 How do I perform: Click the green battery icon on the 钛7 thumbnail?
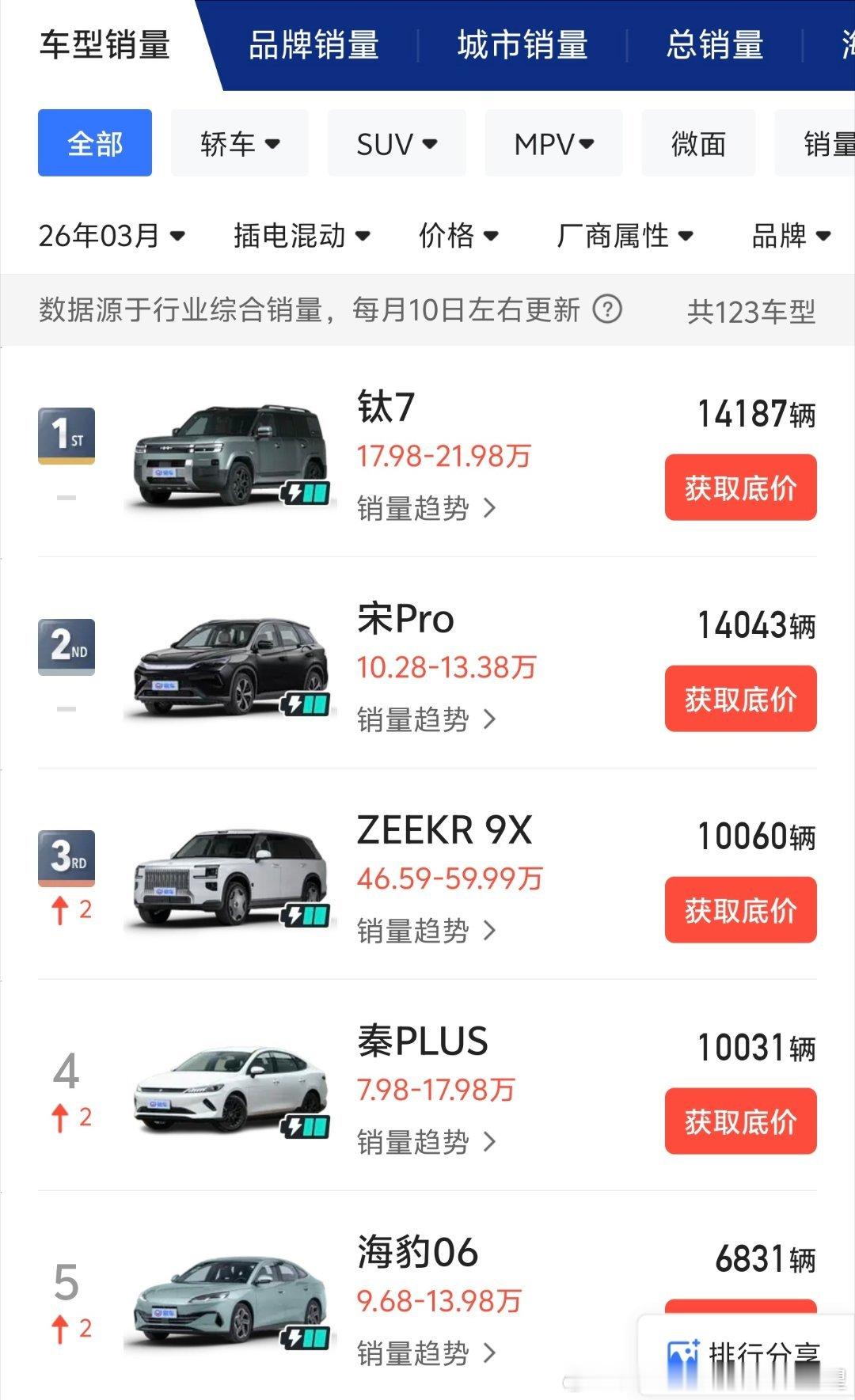click(307, 491)
